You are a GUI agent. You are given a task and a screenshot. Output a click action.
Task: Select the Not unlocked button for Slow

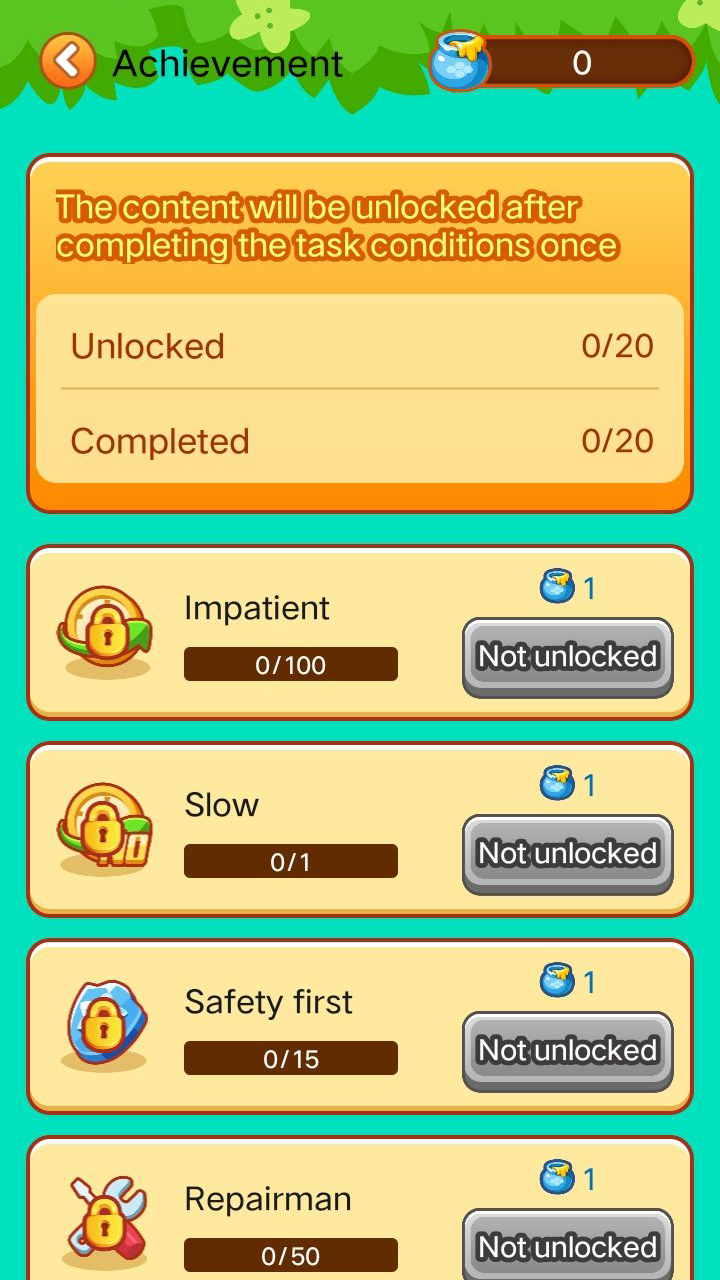pos(567,853)
